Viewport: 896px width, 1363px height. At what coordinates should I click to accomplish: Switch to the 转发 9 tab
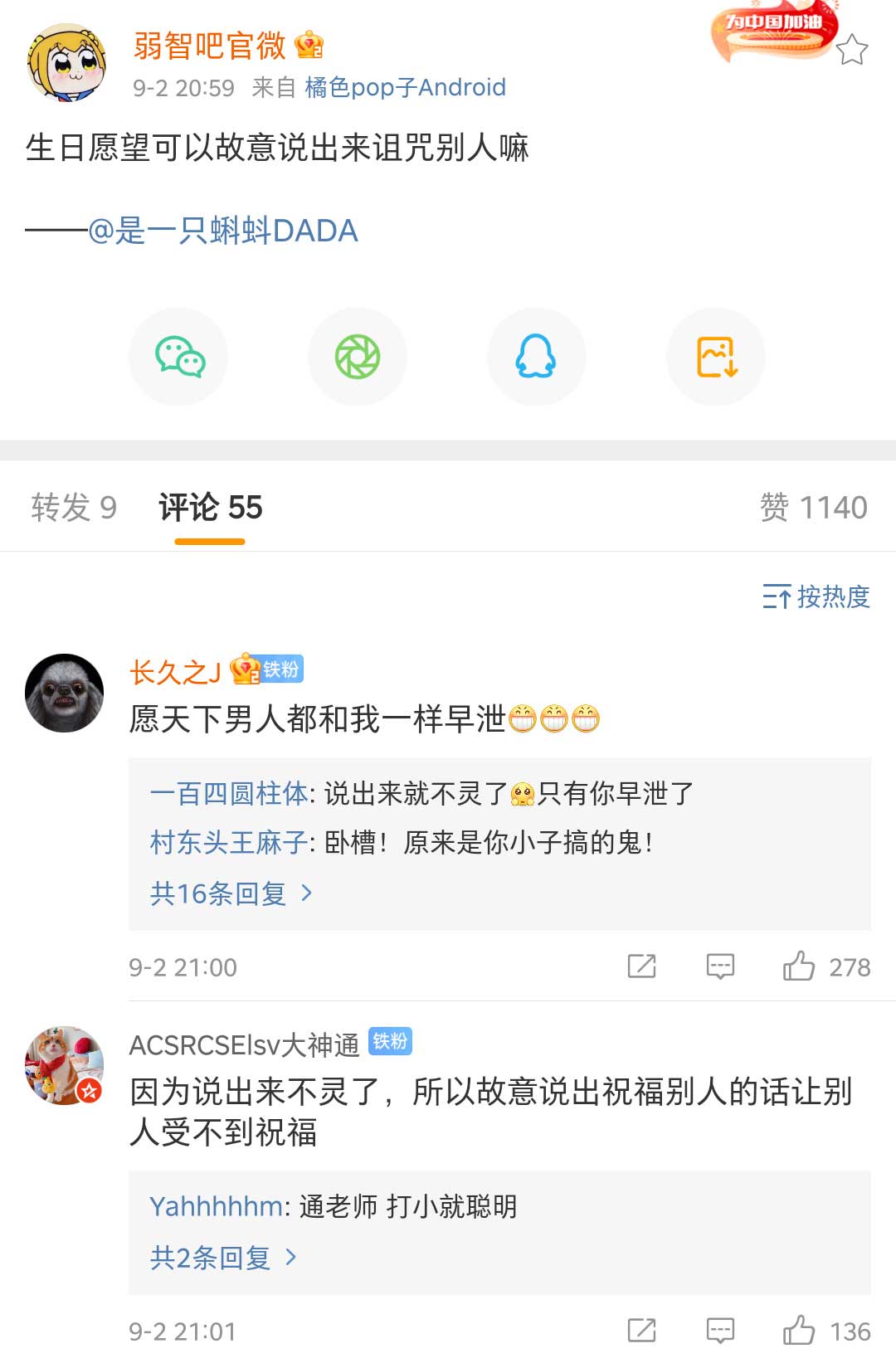point(74,508)
